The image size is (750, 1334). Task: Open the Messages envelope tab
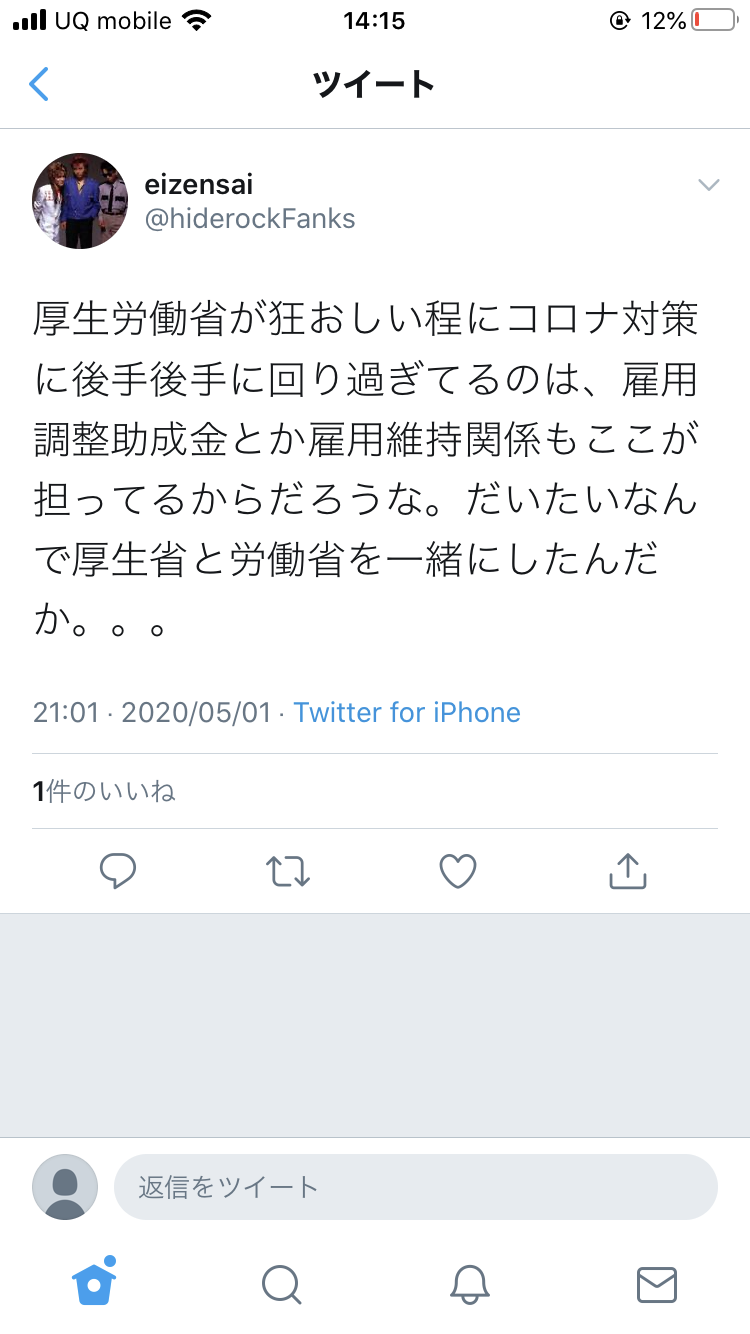[657, 1285]
